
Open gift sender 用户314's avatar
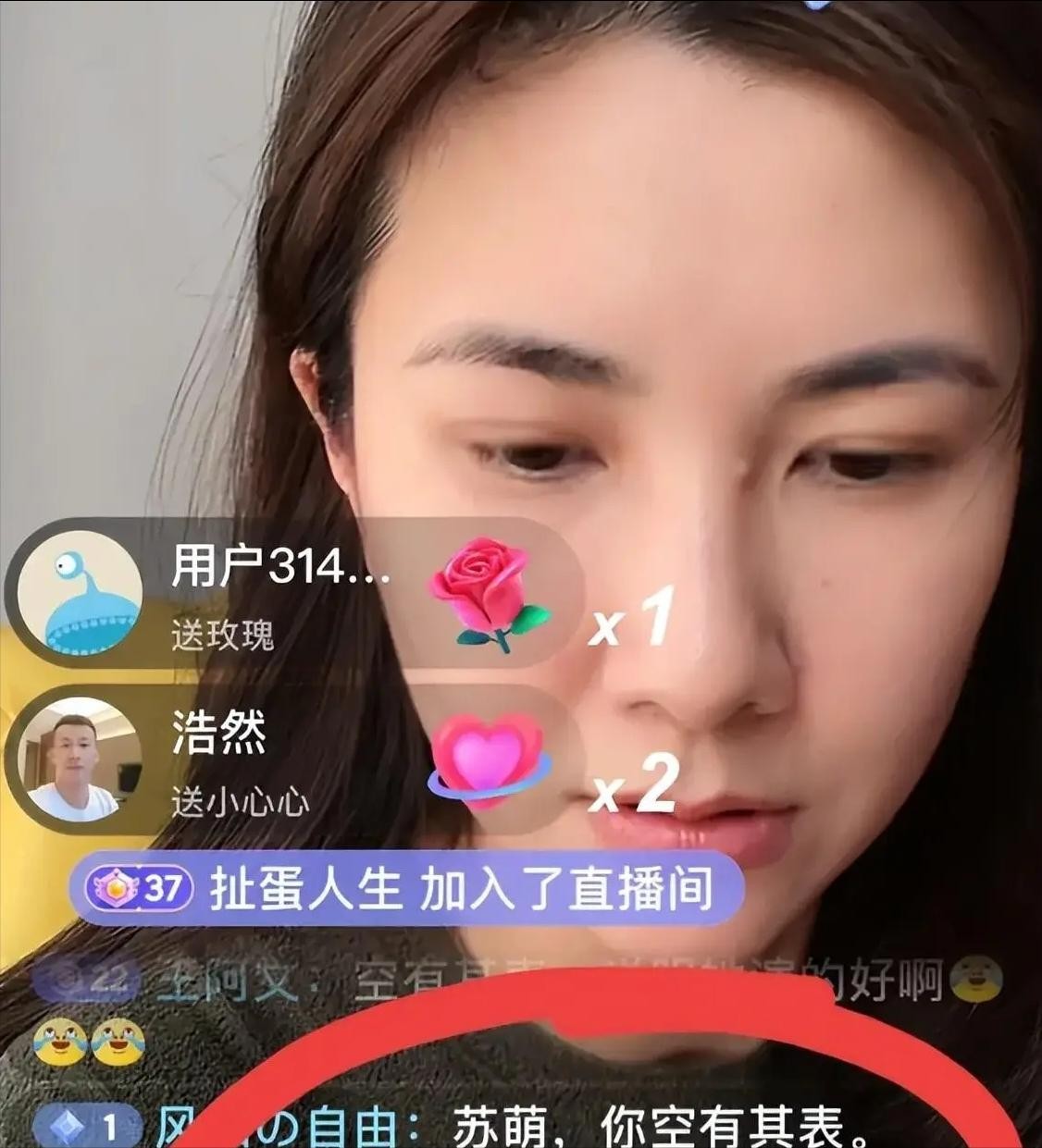tap(81, 592)
